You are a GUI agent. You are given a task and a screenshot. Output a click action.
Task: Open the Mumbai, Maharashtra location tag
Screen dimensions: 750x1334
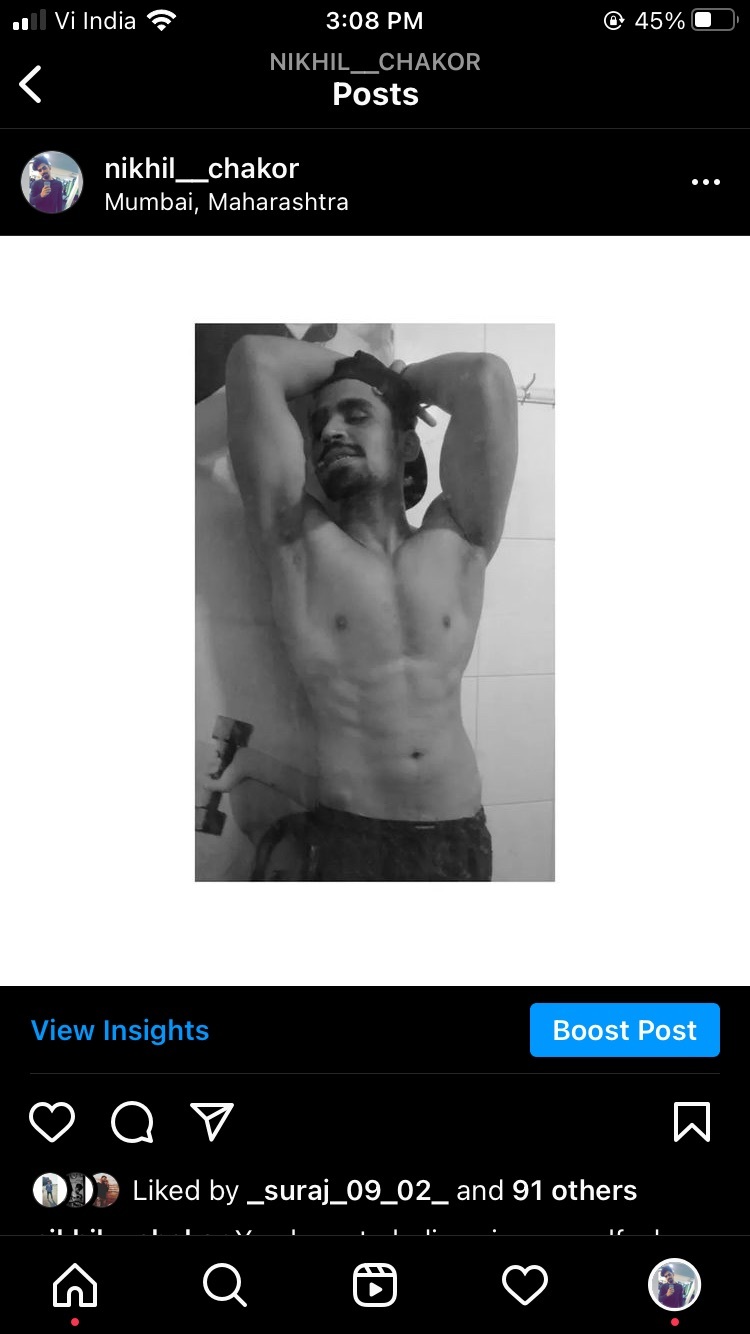pos(226,202)
